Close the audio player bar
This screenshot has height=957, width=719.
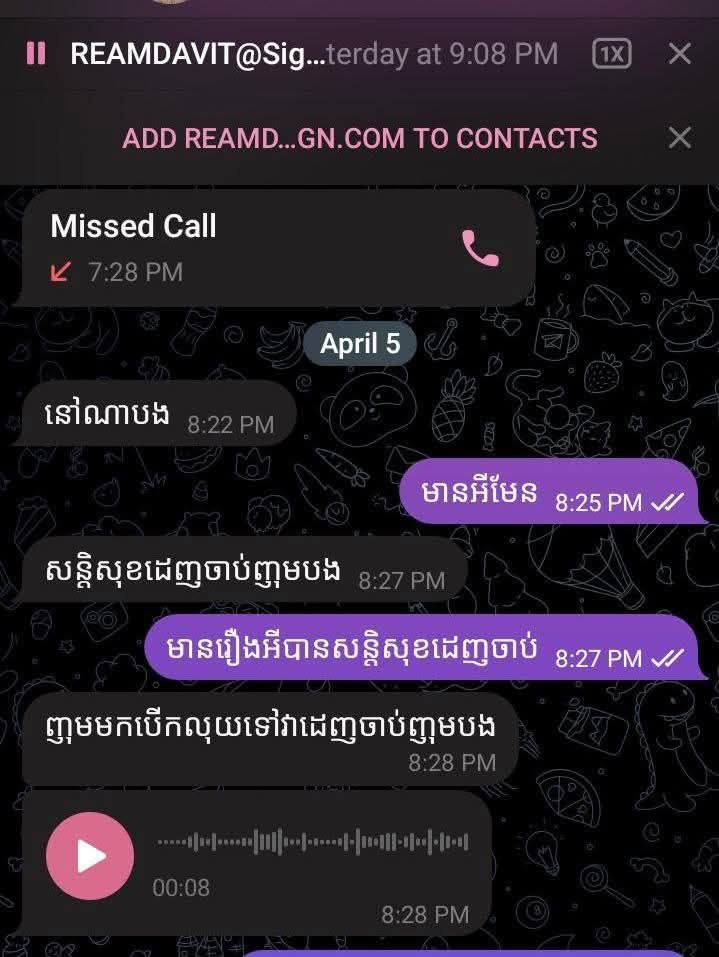point(680,53)
